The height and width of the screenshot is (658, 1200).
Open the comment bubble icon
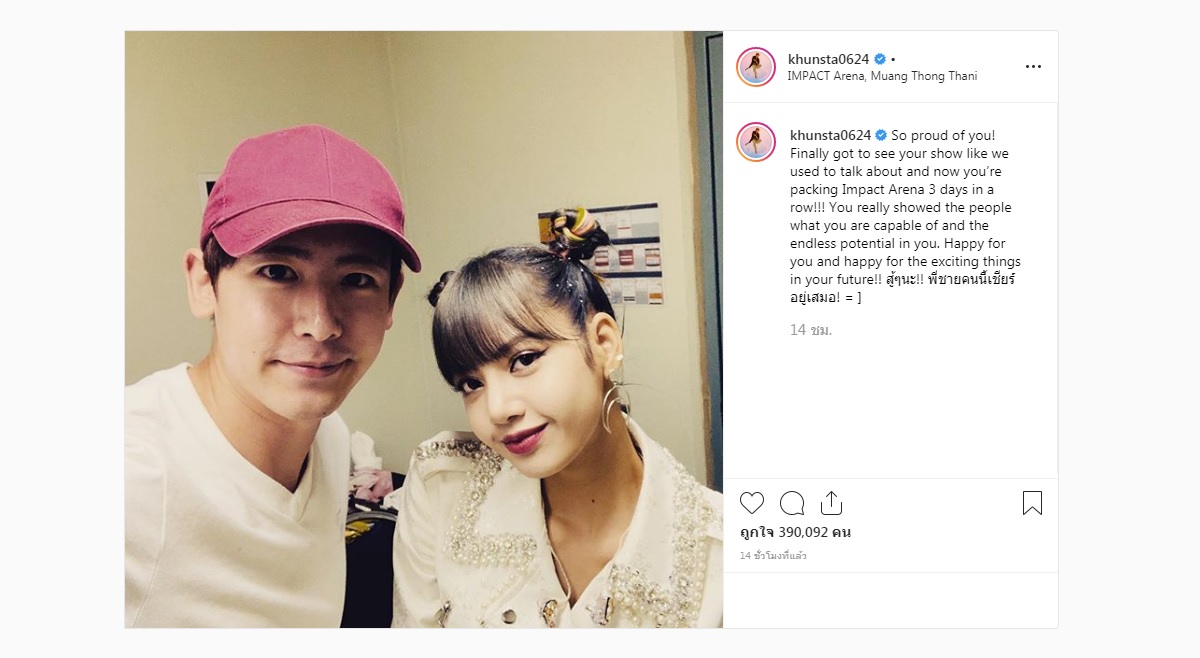[792, 503]
